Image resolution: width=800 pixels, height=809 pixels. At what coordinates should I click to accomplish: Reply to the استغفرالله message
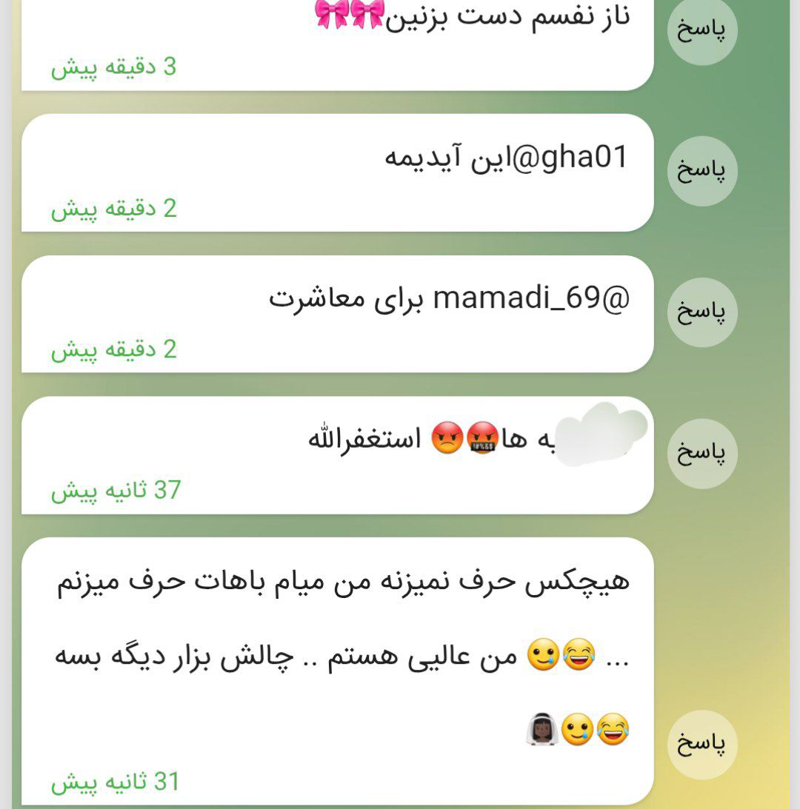pyautogui.click(x=702, y=453)
